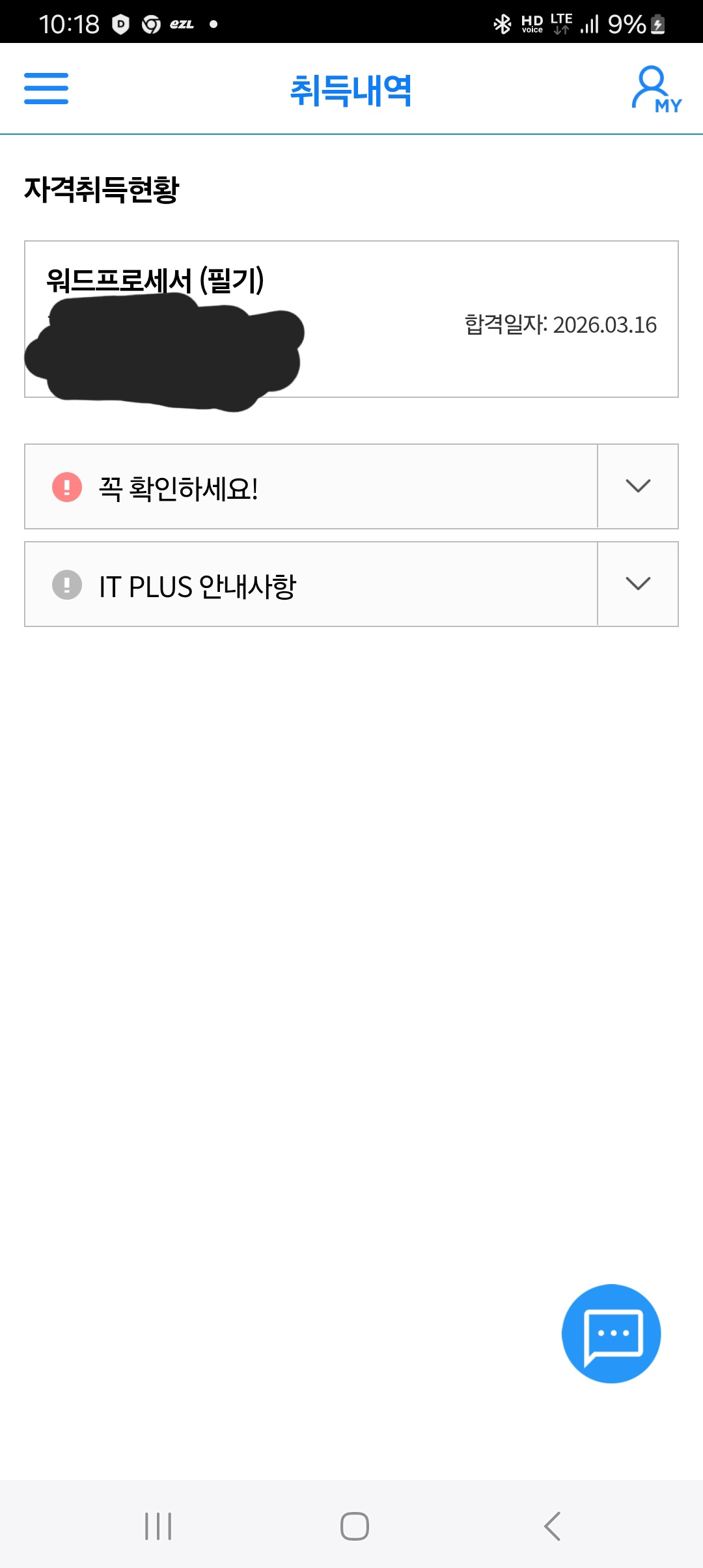Open the hamburger drawer menu
Viewport: 703px width, 1568px height.
(46, 89)
